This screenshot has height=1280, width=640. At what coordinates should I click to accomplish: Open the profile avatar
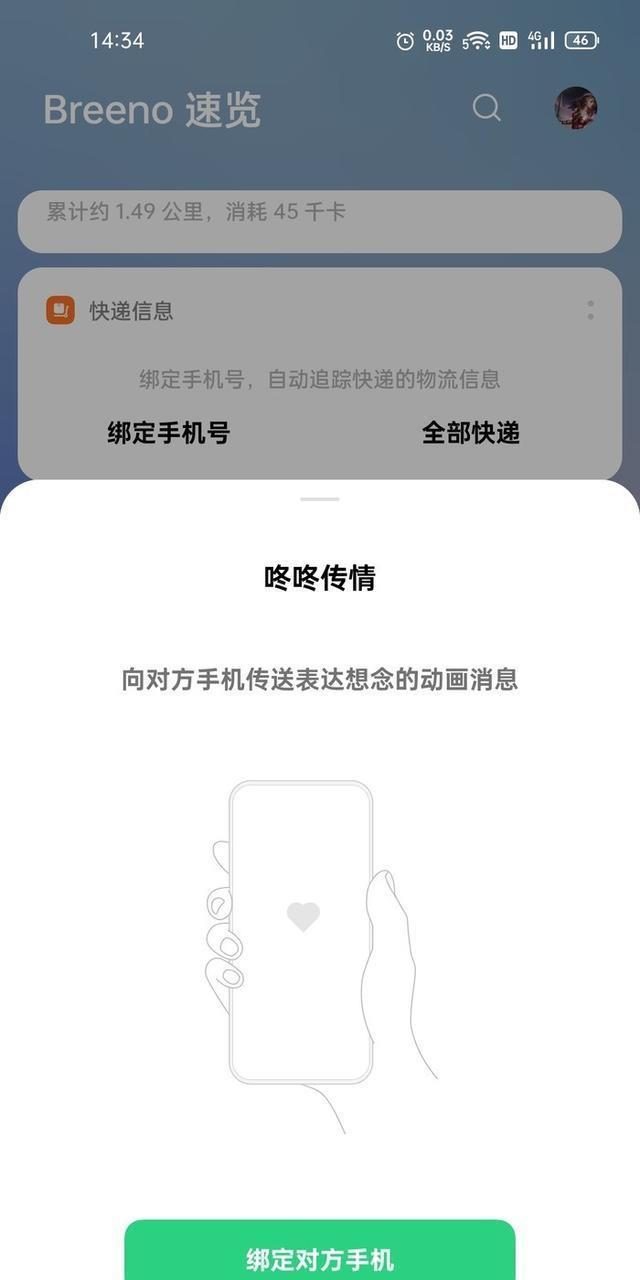(x=576, y=108)
